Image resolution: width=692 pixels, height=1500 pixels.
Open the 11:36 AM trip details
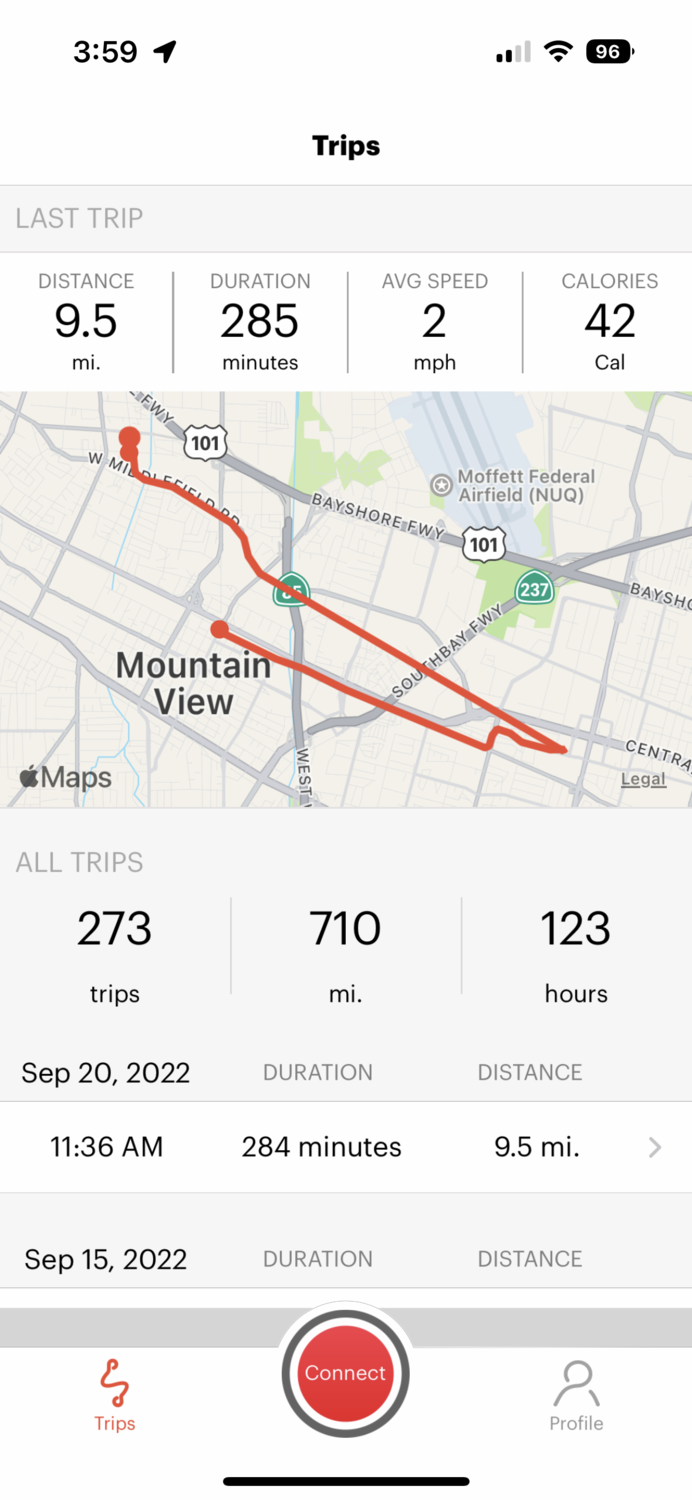pos(346,1147)
